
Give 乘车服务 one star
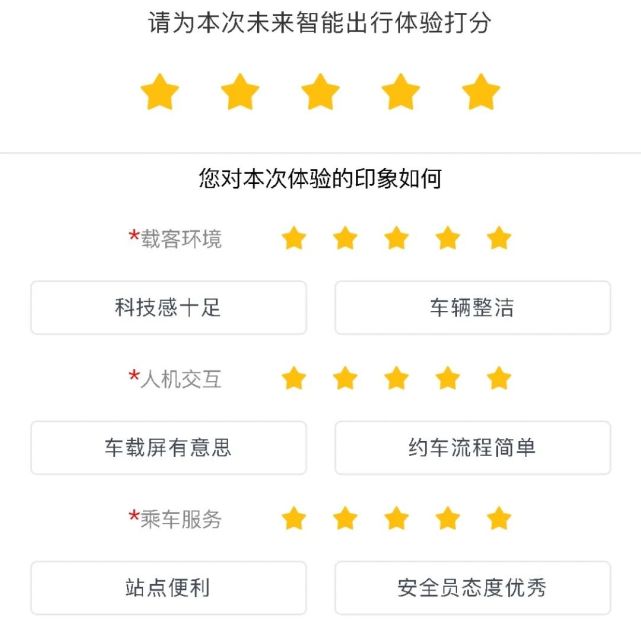point(294,518)
